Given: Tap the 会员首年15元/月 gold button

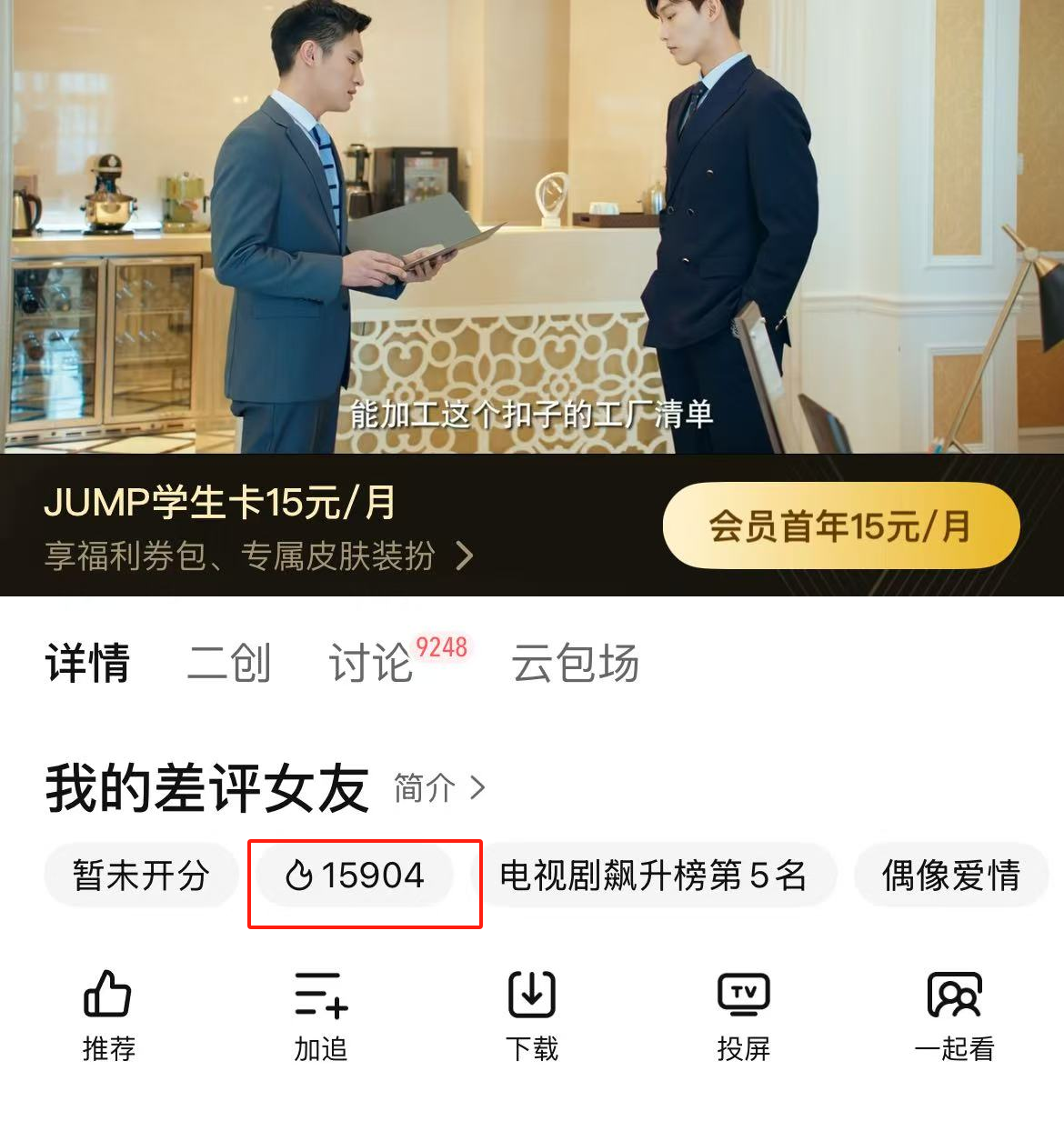Looking at the screenshot, I should [x=840, y=525].
